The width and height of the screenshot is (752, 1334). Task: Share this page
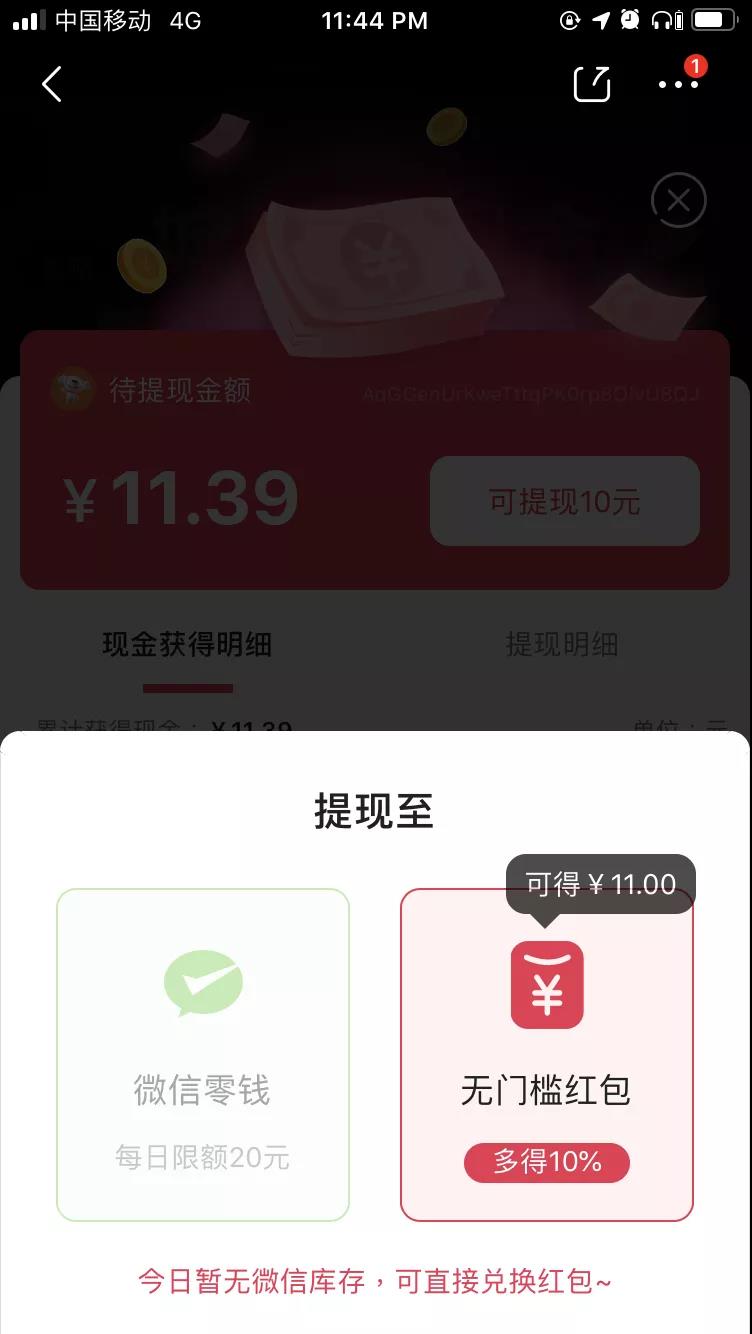592,84
